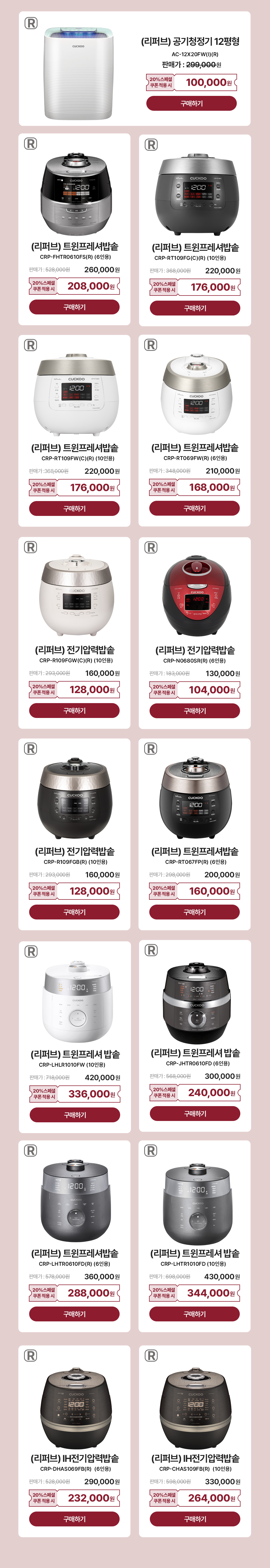This screenshot has height=1568, width=270.
Task: Tap 구매하기 under CRP-RT067FP(R)
Action: (x=195, y=912)
